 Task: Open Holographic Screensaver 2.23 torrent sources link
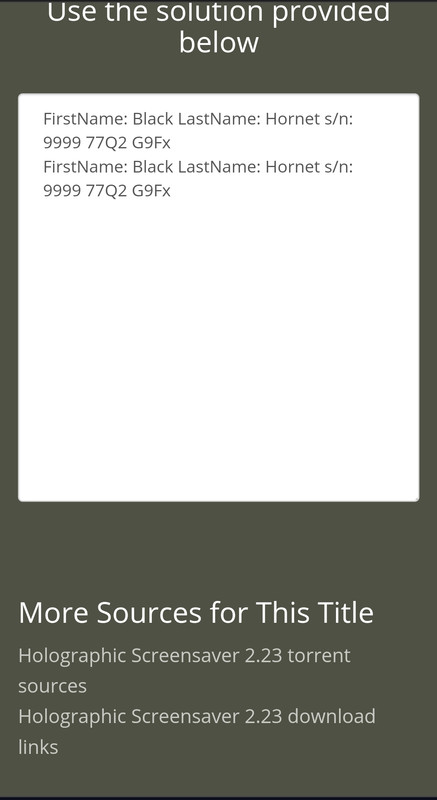click(x=184, y=670)
